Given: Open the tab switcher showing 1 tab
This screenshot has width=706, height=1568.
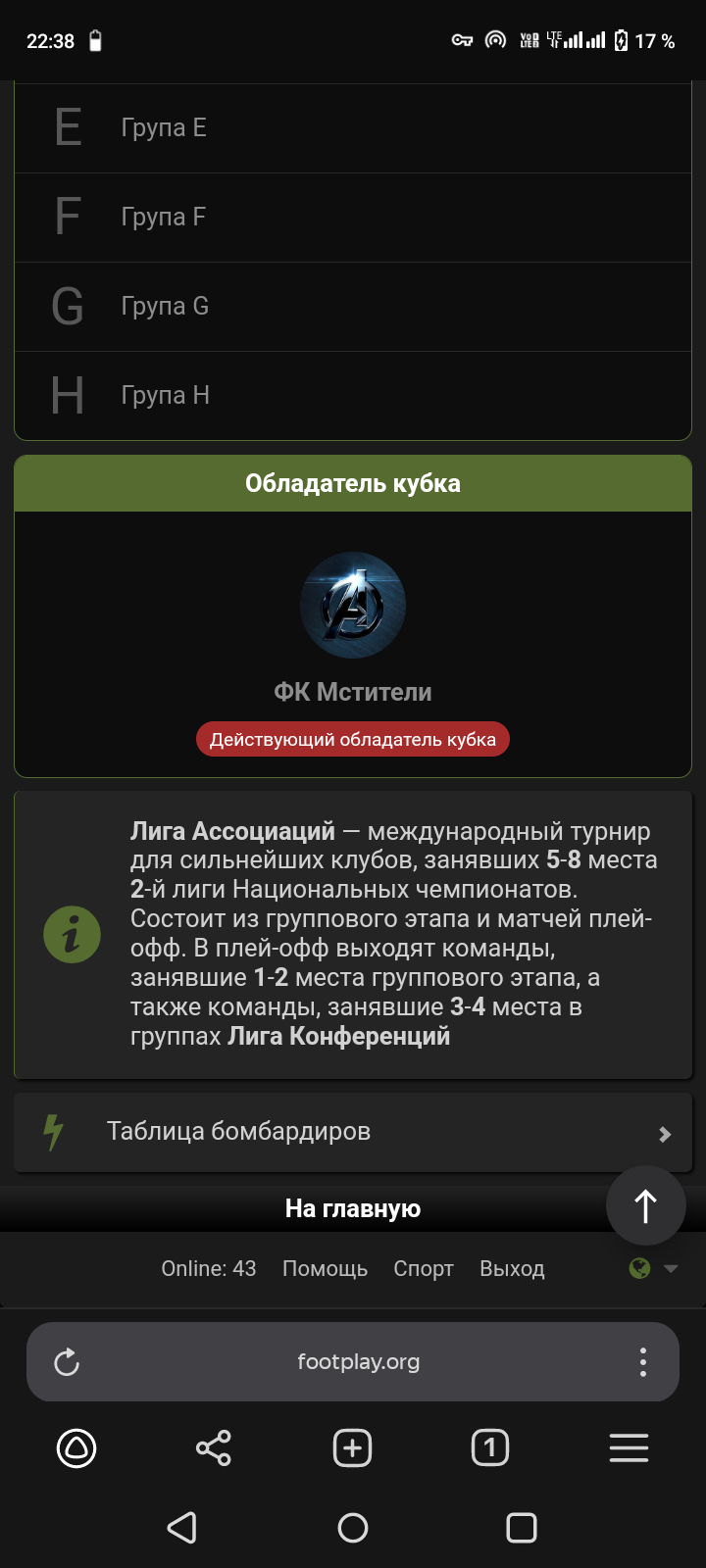Looking at the screenshot, I should pos(490,1447).
